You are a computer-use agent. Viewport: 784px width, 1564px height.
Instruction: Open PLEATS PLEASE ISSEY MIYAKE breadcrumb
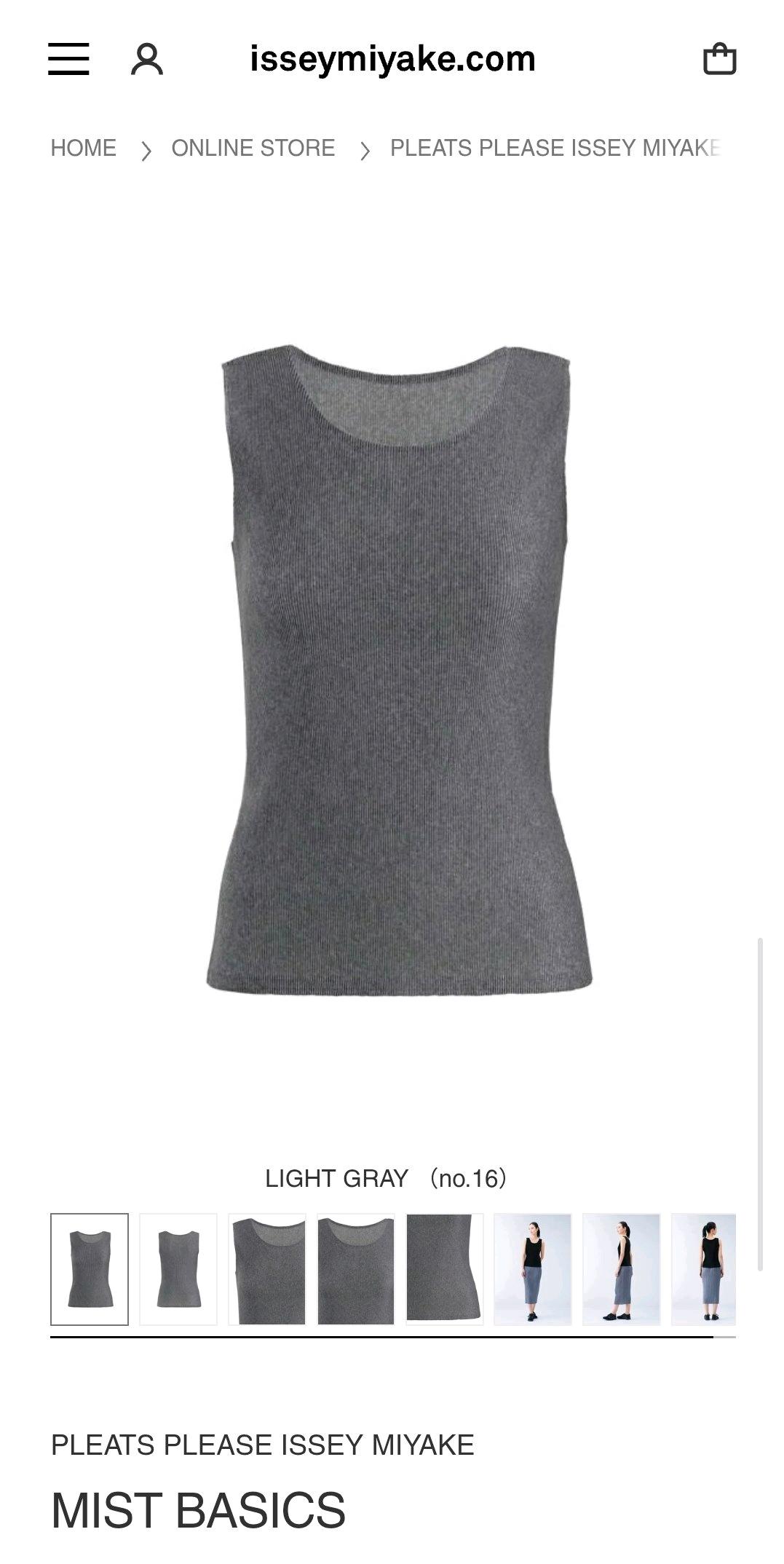pos(555,148)
